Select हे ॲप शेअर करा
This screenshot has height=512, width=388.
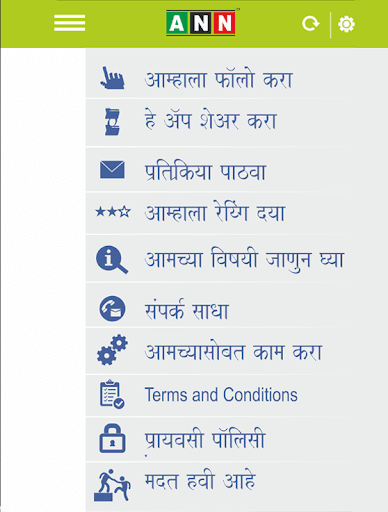219,122
